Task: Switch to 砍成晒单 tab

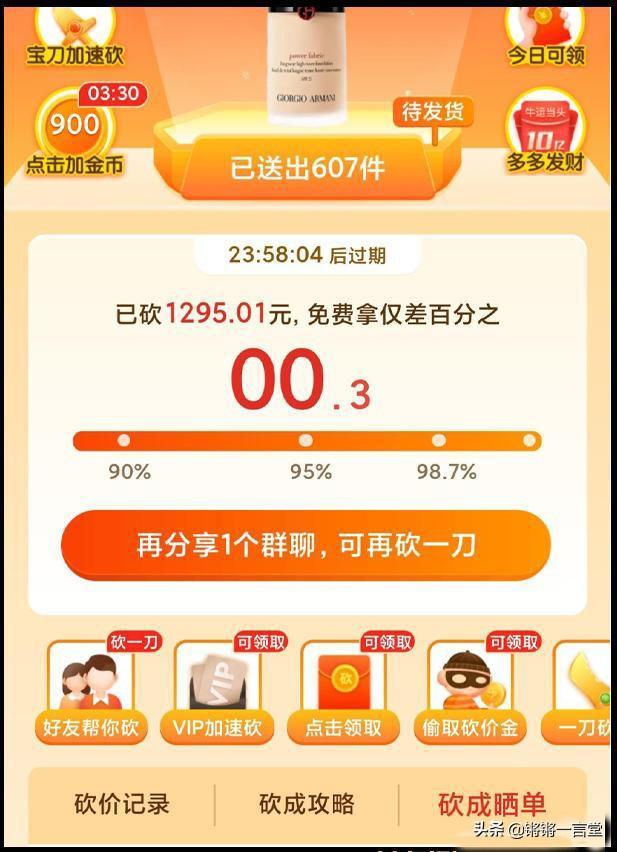Action: pos(492,803)
